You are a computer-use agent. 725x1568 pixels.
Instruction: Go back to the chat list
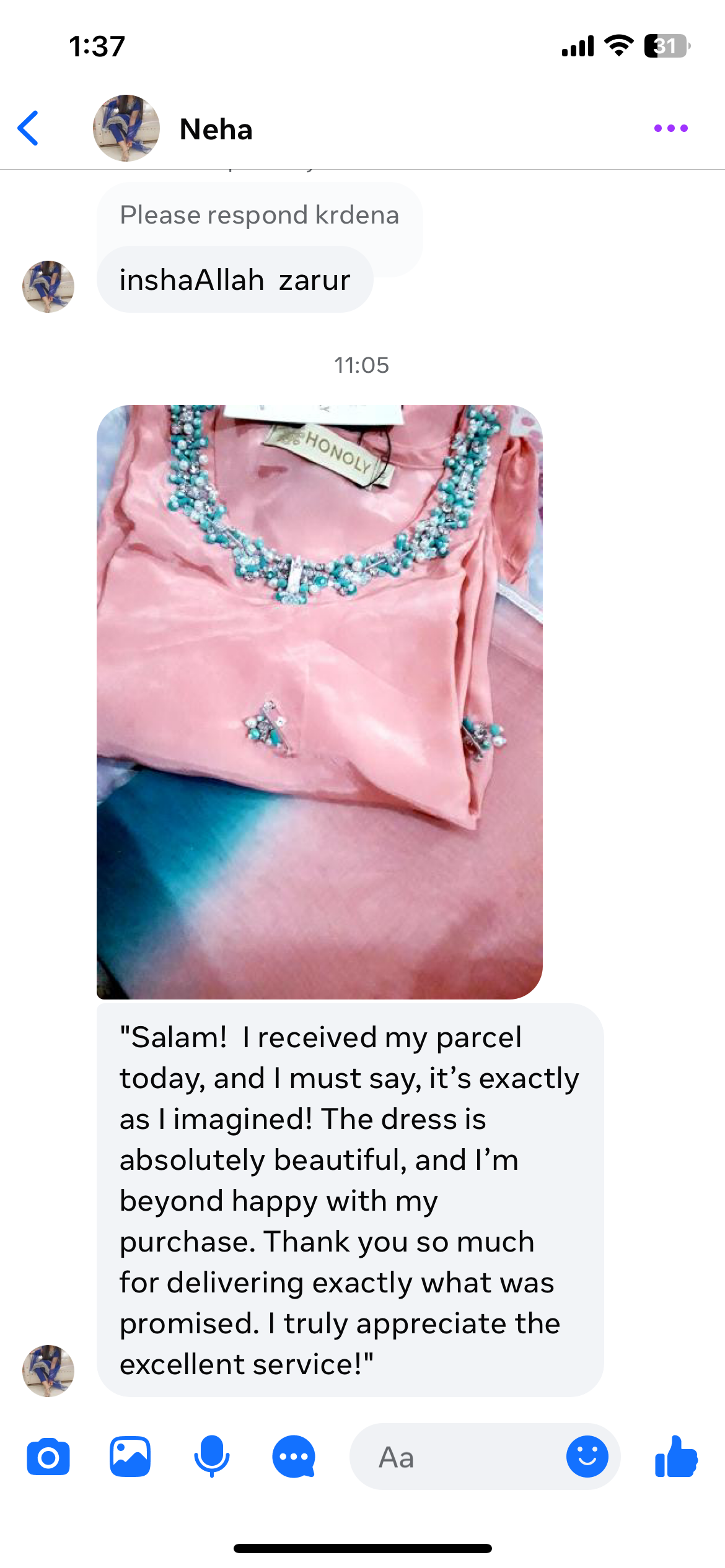(29, 128)
